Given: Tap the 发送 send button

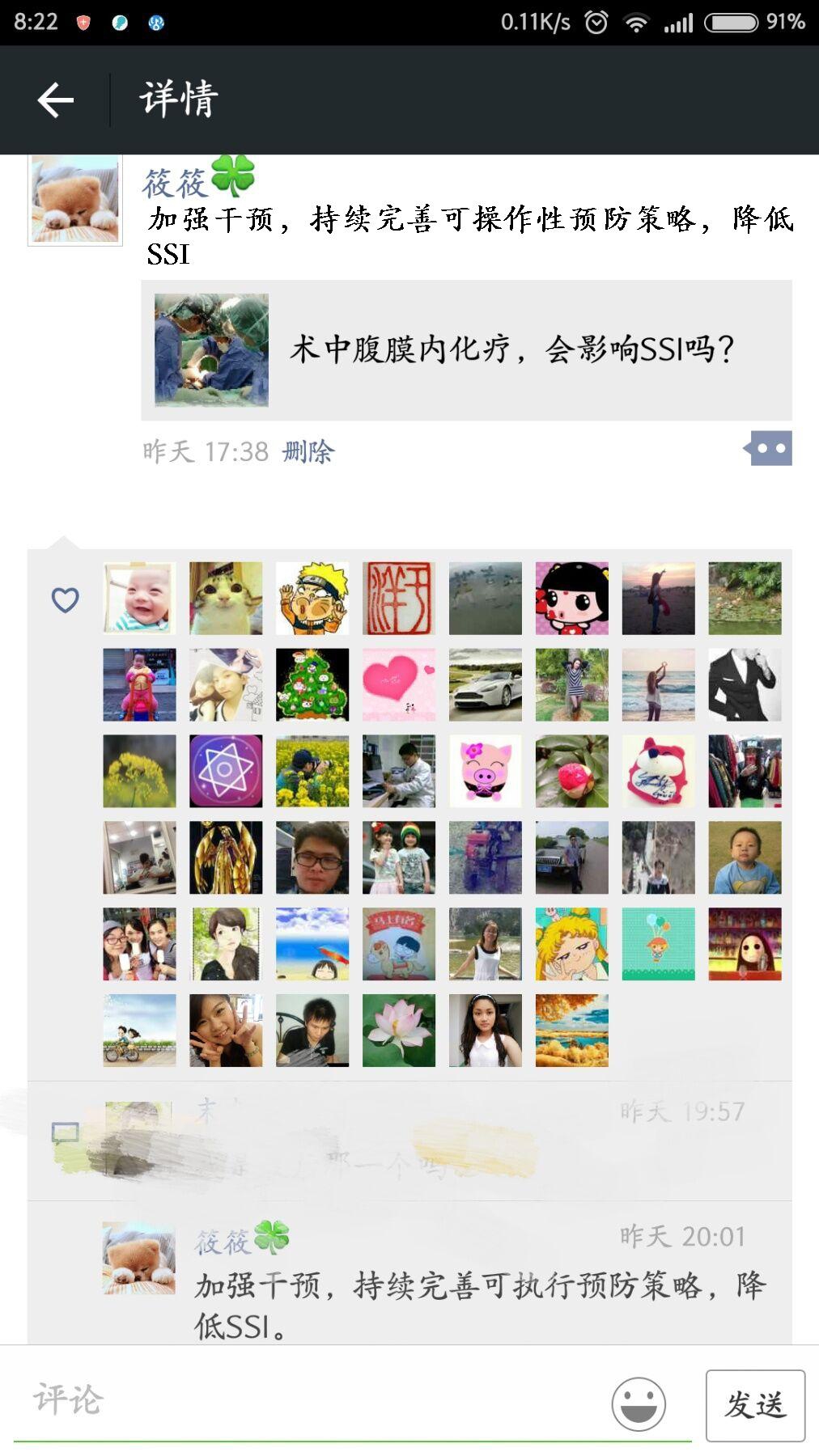Looking at the screenshot, I should pyautogui.click(x=755, y=1405).
